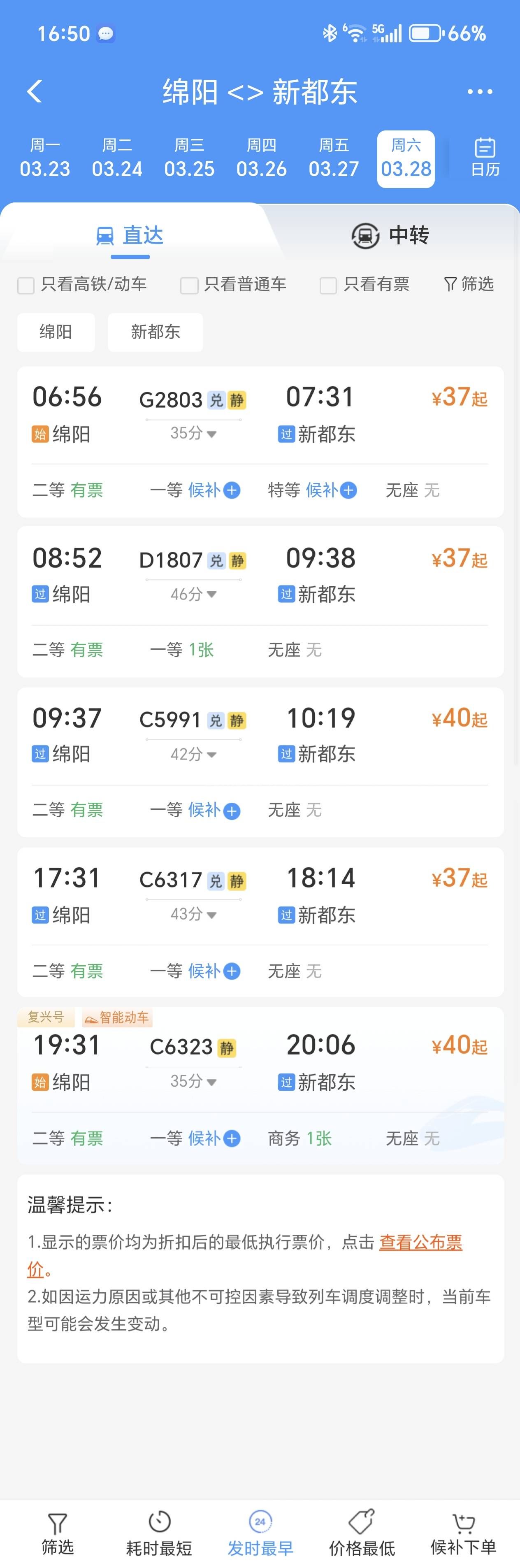The image size is (520, 1568).
Task: Switch to the 中转 tab
Action: pos(390,235)
